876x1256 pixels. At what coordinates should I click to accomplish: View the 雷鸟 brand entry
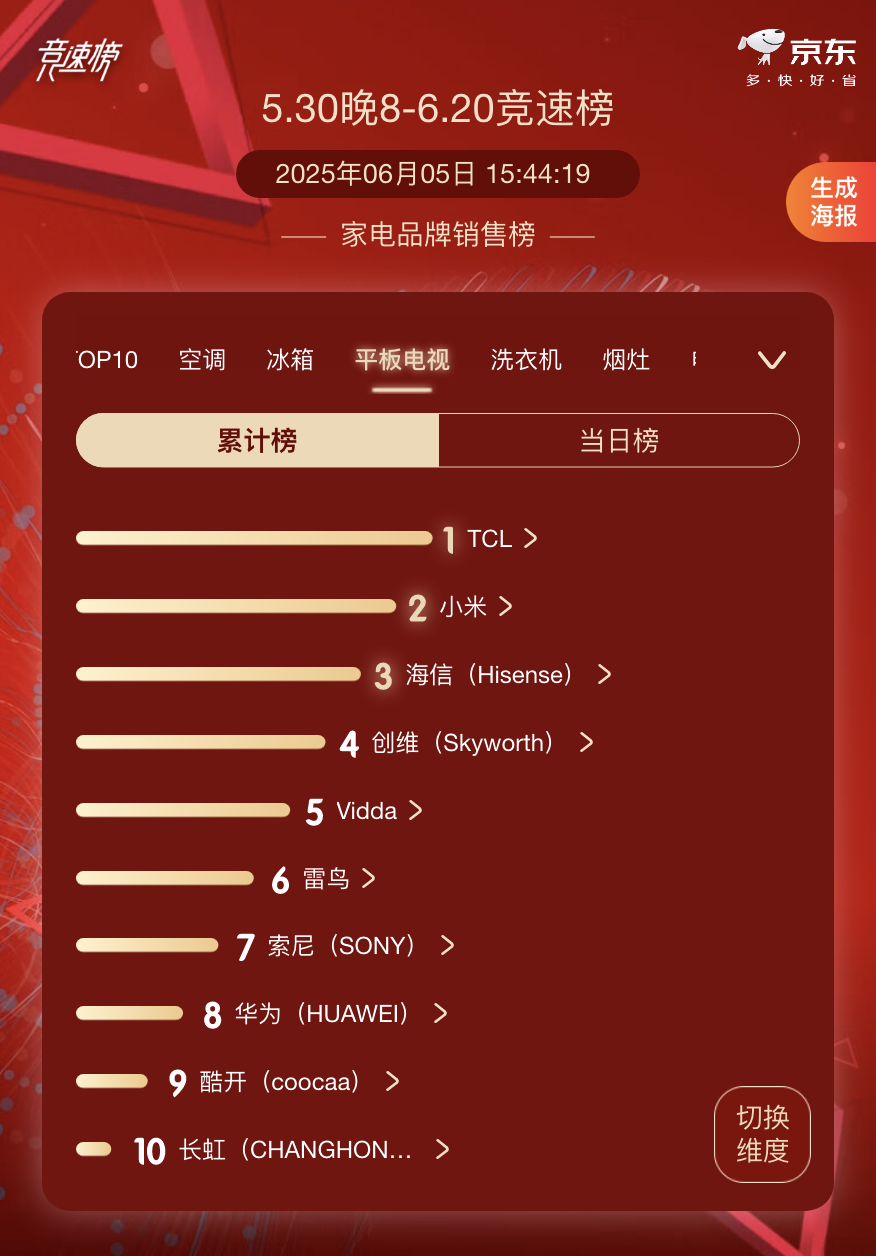click(x=326, y=879)
